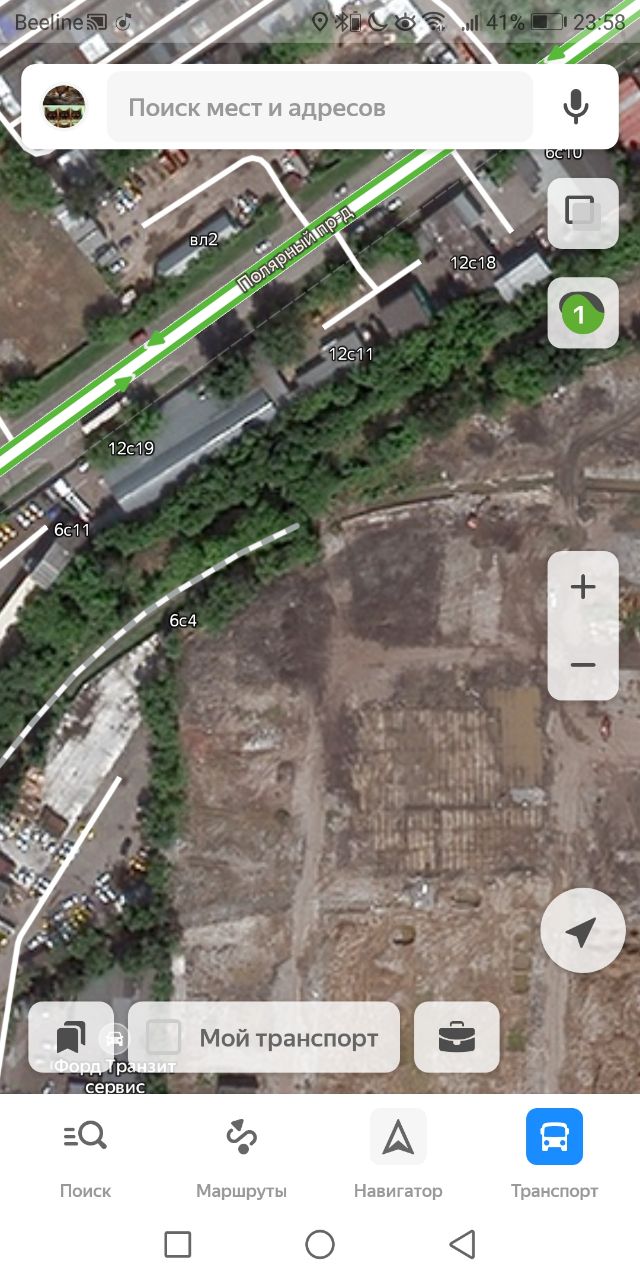This screenshot has height=1280, width=640.
Task: Open the map layers button
Action: (583, 212)
